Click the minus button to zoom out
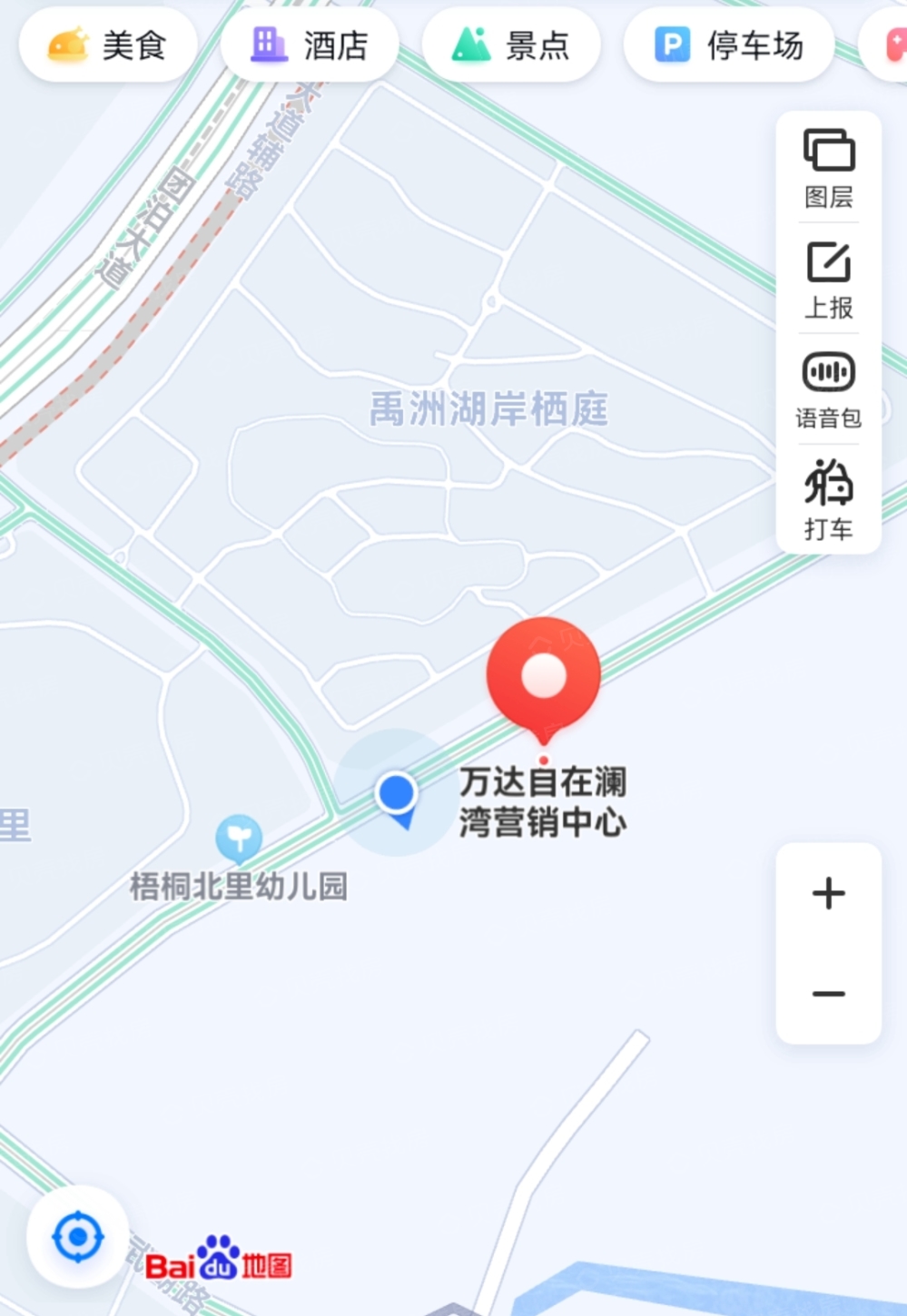The image size is (907, 1316). pos(827,994)
